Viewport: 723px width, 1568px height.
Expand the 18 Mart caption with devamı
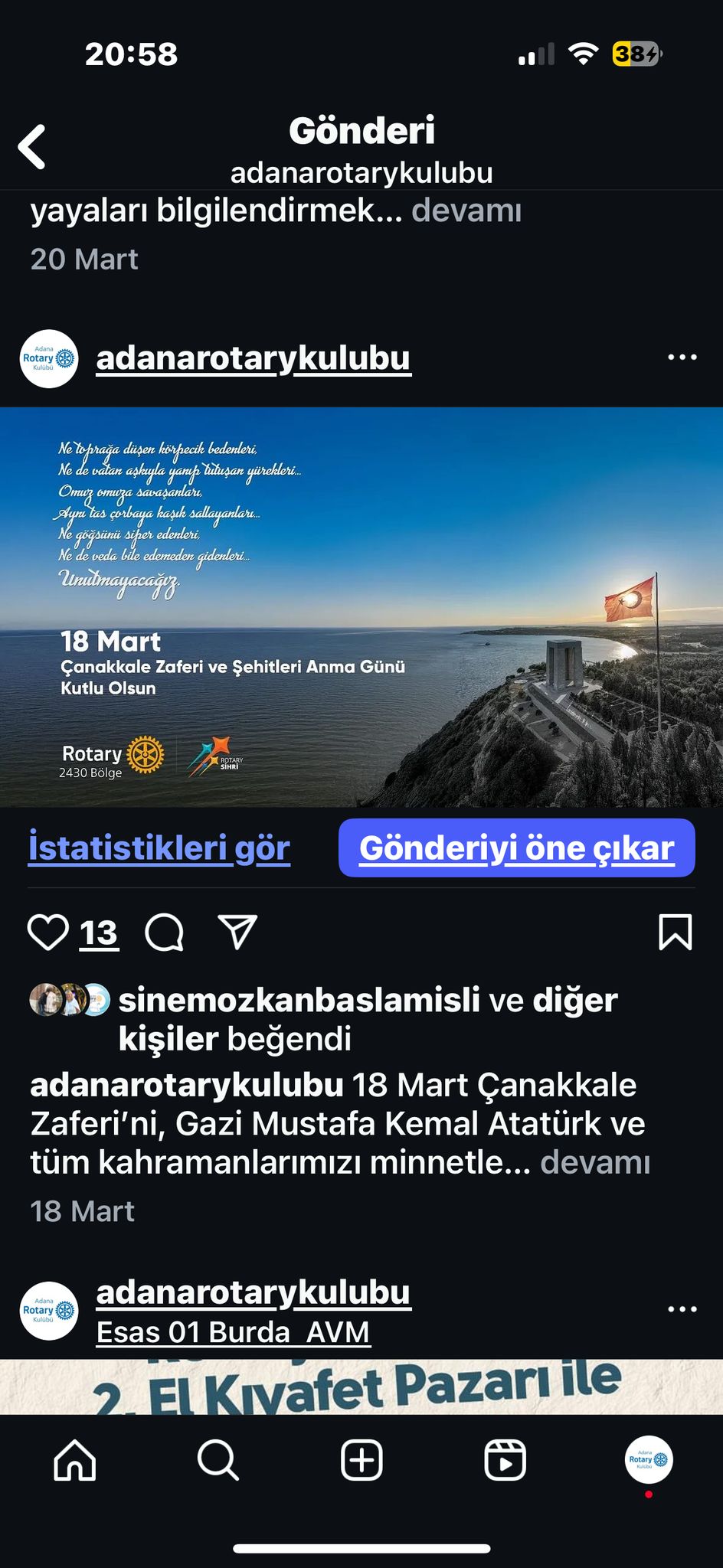(x=595, y=1162)
